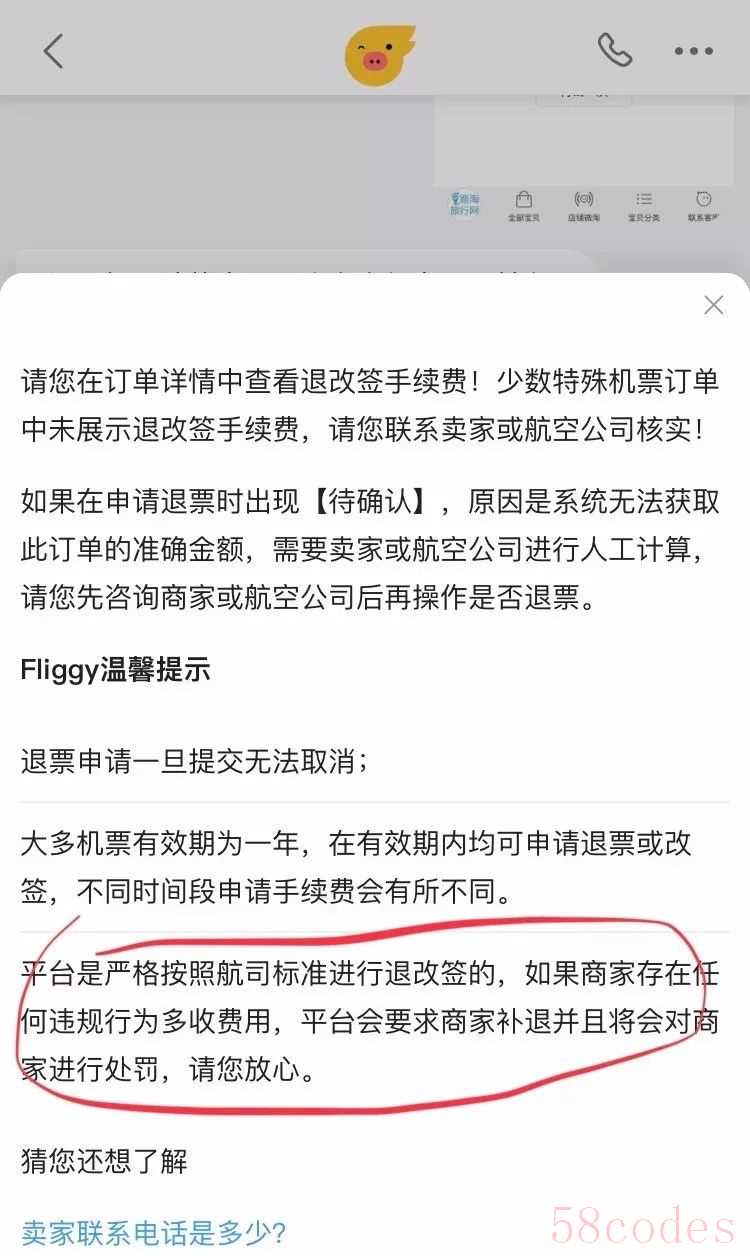Go back using the top arrow
This screenshot has height=1256, width=750.
53,50
